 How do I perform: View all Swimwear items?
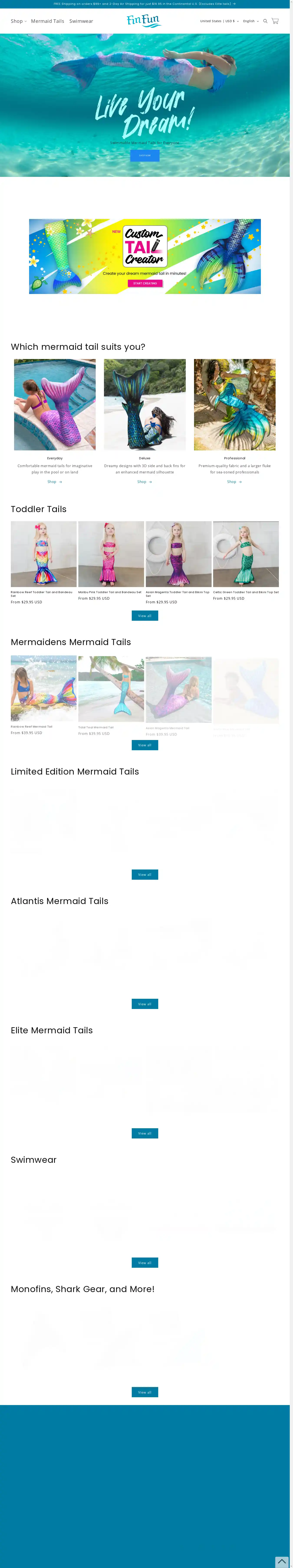click(145, 1263)
